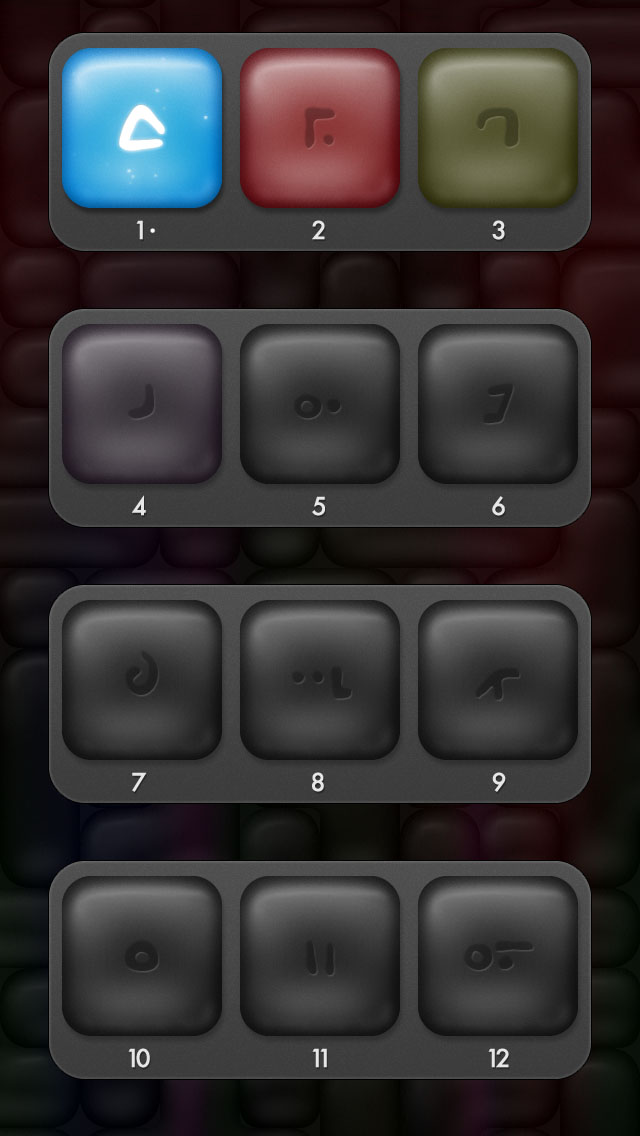Open the red level 2 tile
Viewport: 640px width, 1136px height.
point(319,128)
